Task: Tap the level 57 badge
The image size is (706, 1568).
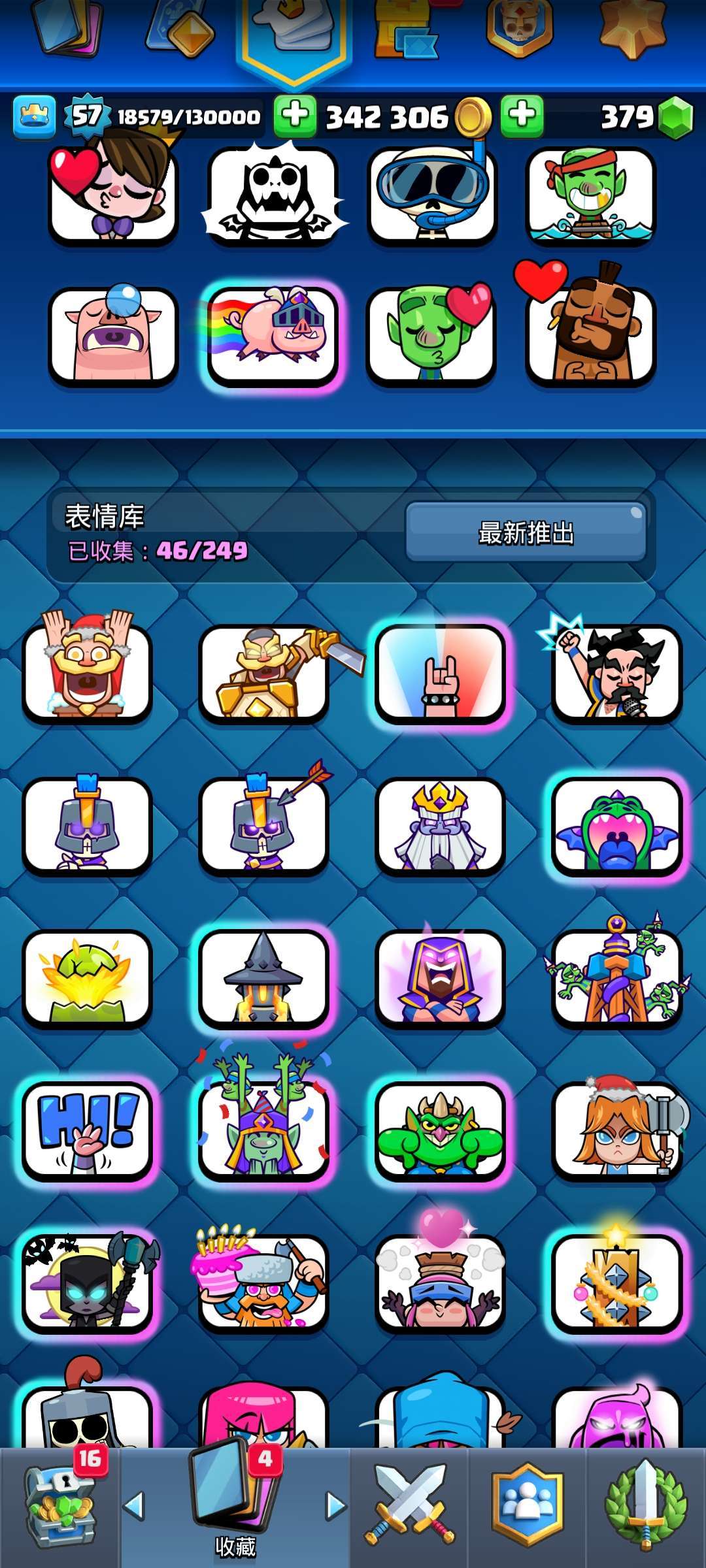Action: tap(86, 115)
